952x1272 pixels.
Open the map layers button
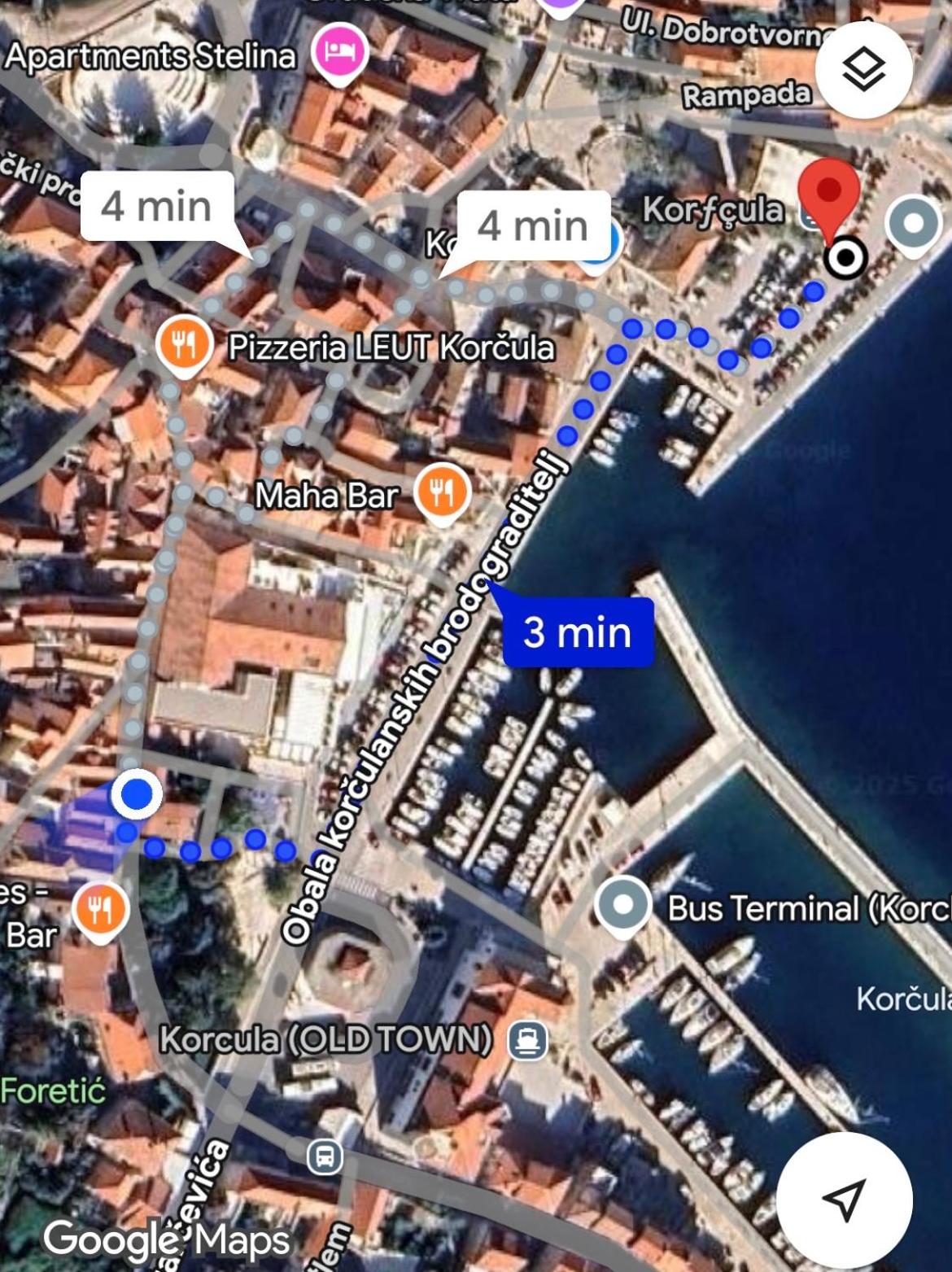[x=863, y=69]
